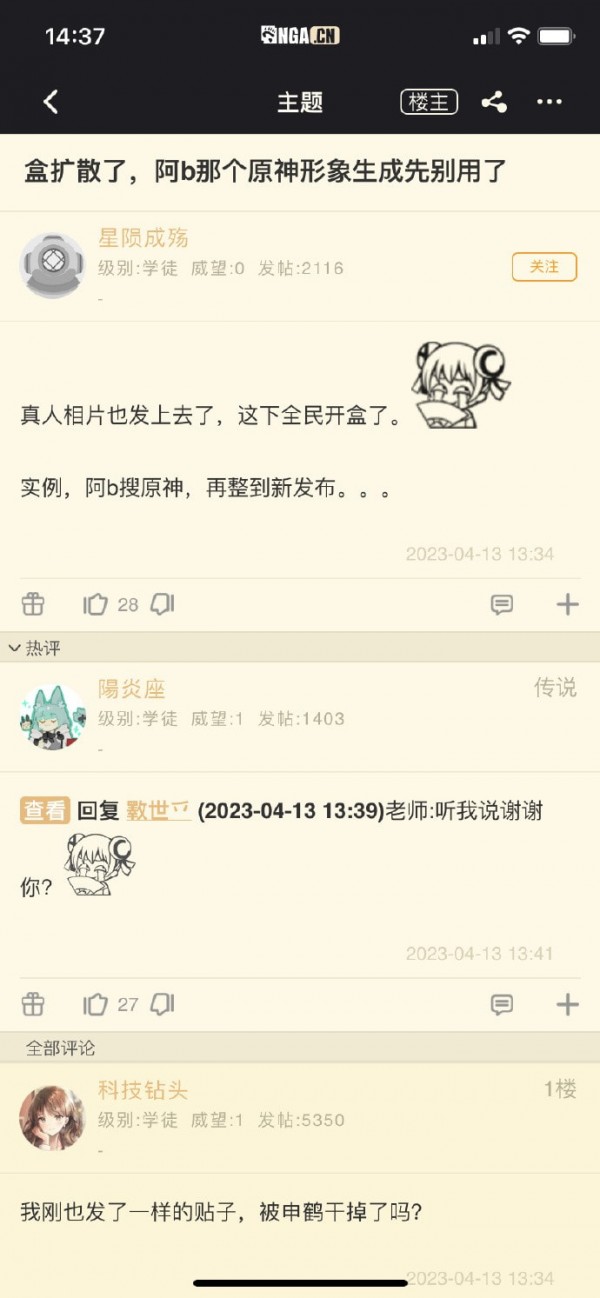This screenshot has height=1298, width=600.
Task: Filter to show only 楼主 posts
Action: coord(429,101)
